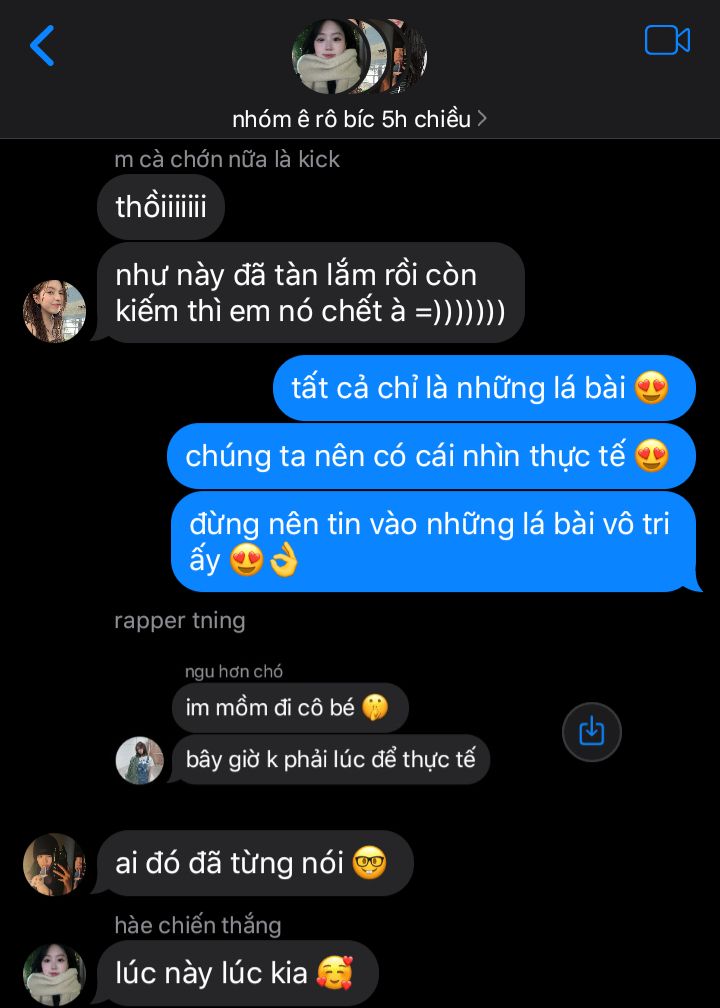
Task: Open the group avatar at the top
Action: coord(358,56)
